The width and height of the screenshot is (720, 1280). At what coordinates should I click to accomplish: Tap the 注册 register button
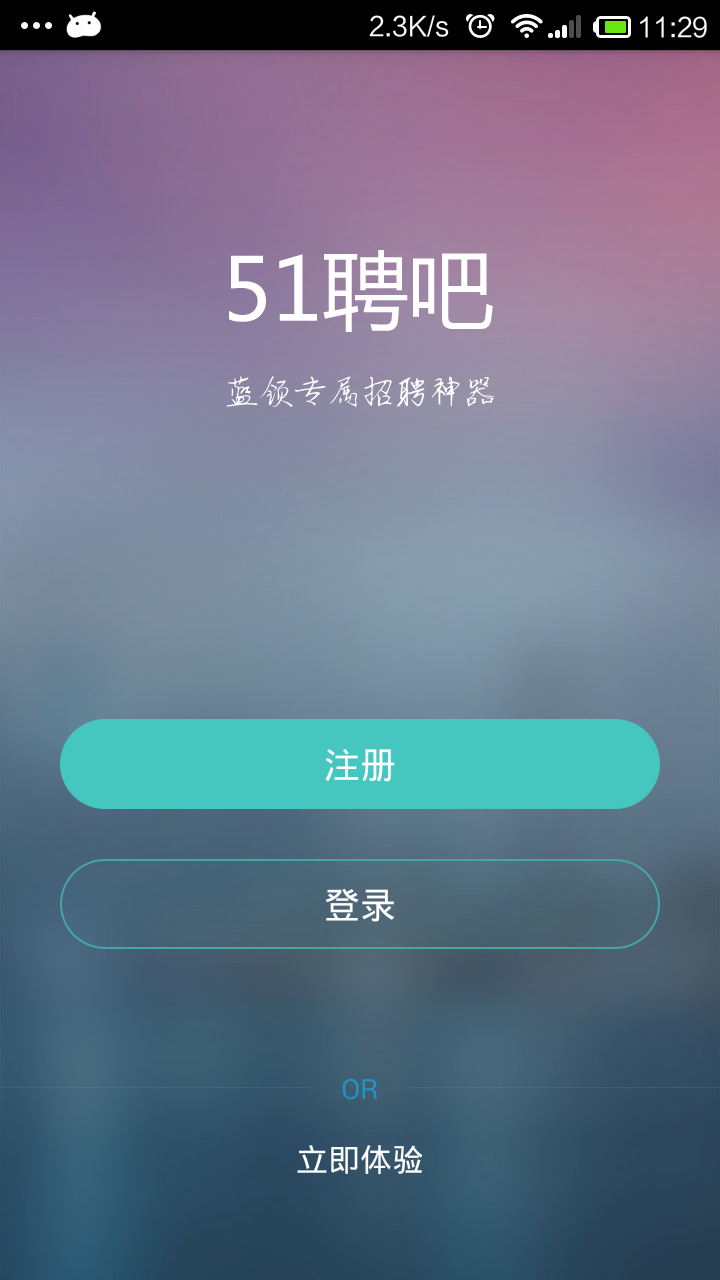tap(360, 764)
